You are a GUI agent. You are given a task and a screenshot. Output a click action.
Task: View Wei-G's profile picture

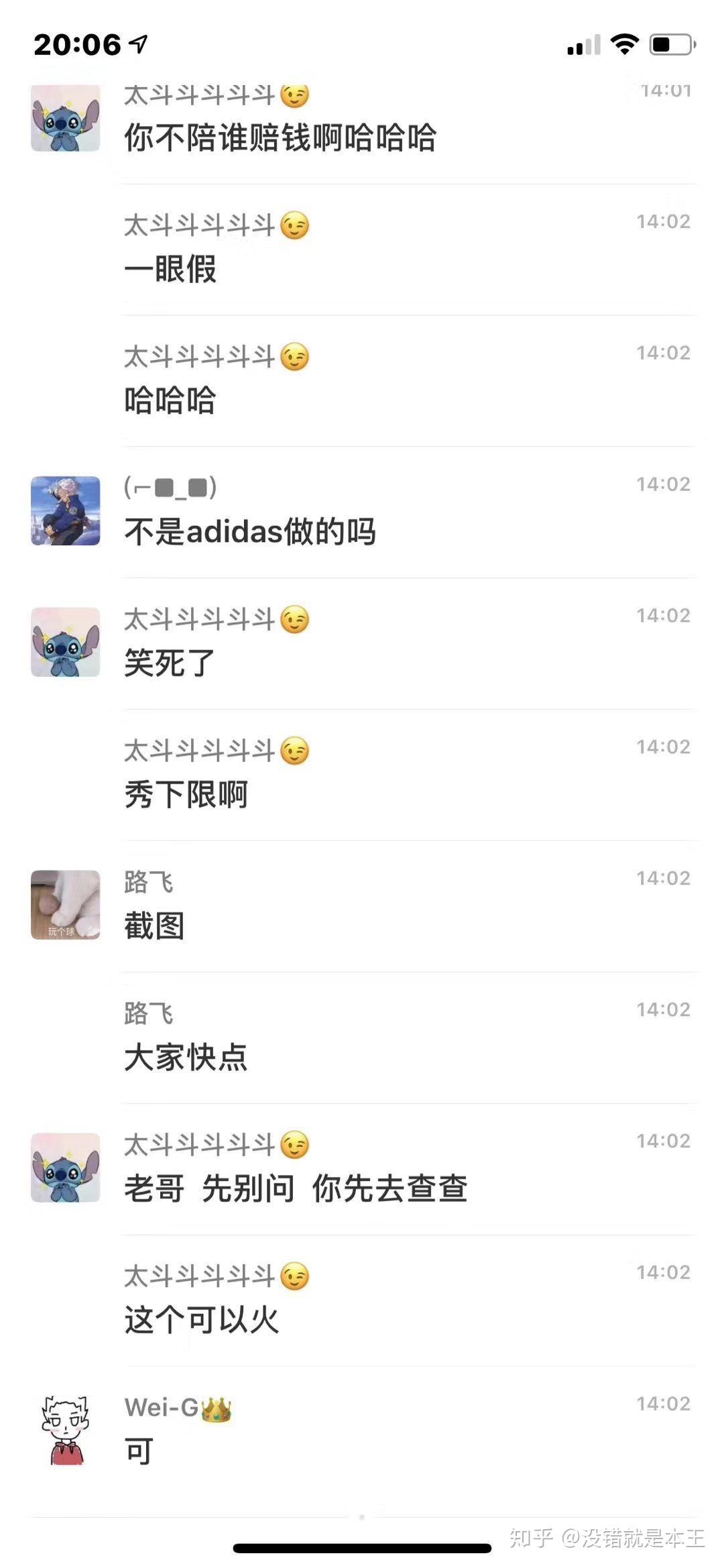tap(66, 1430)
